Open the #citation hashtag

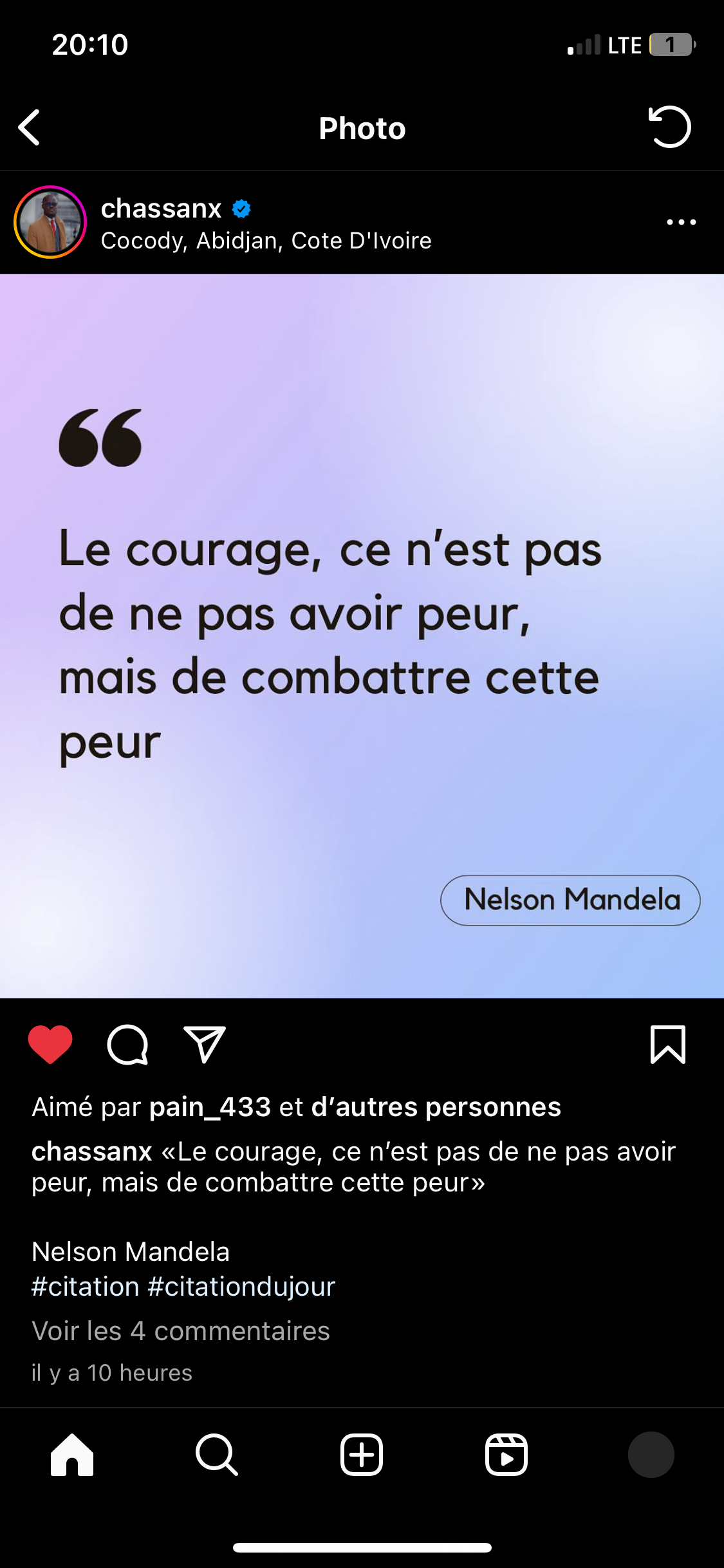pos(86,1287)
